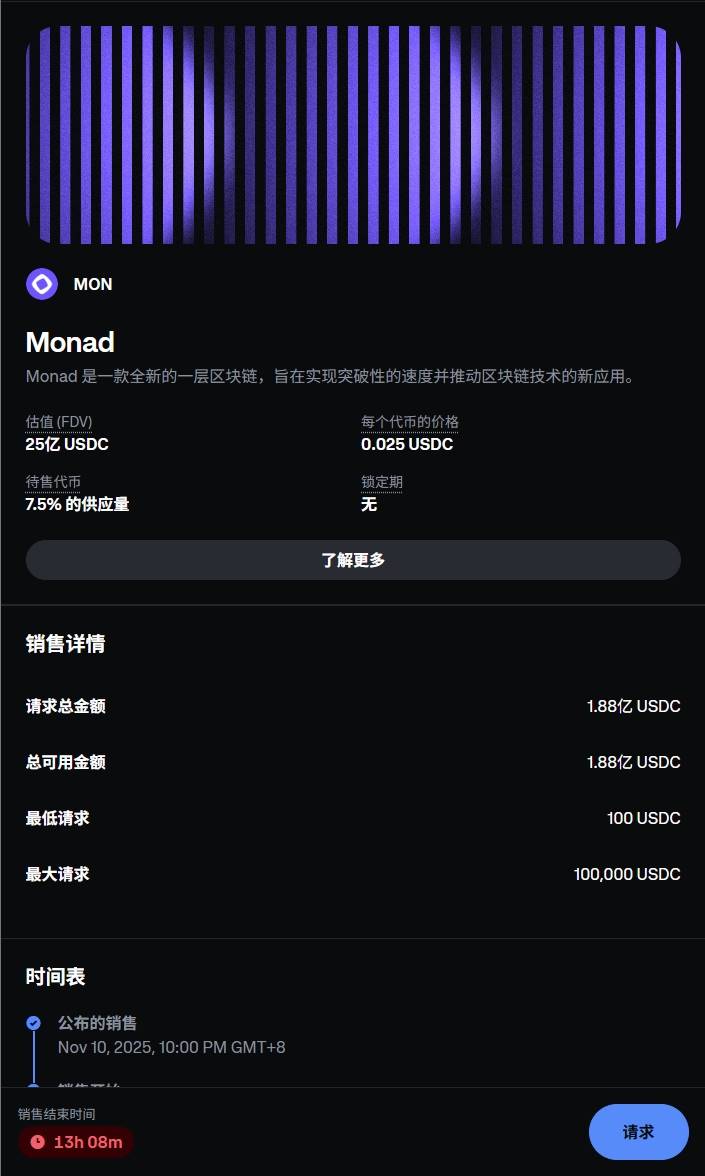
Task: Show the 估值 (FDV) explanation
Action: click(59, 422)
